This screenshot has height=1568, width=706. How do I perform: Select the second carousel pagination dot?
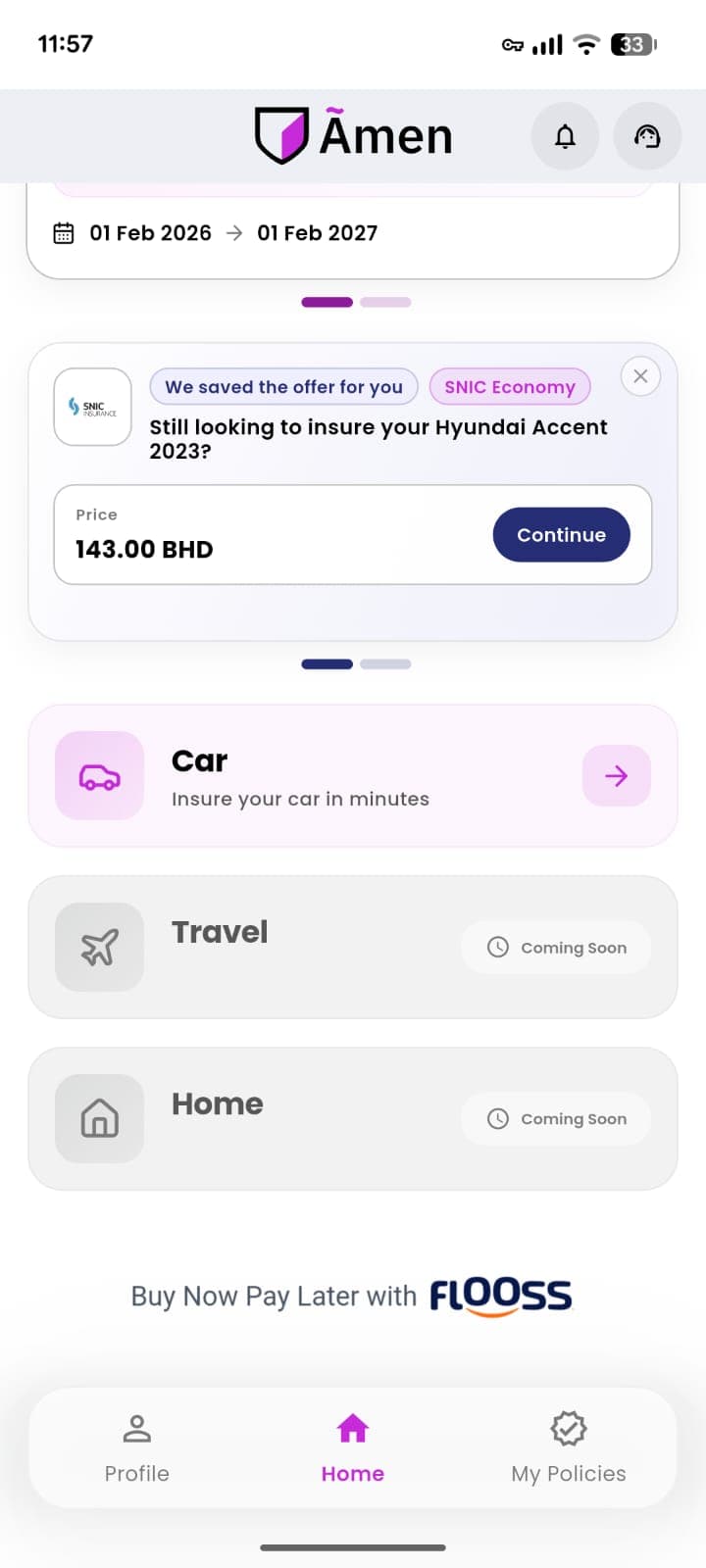384,302
